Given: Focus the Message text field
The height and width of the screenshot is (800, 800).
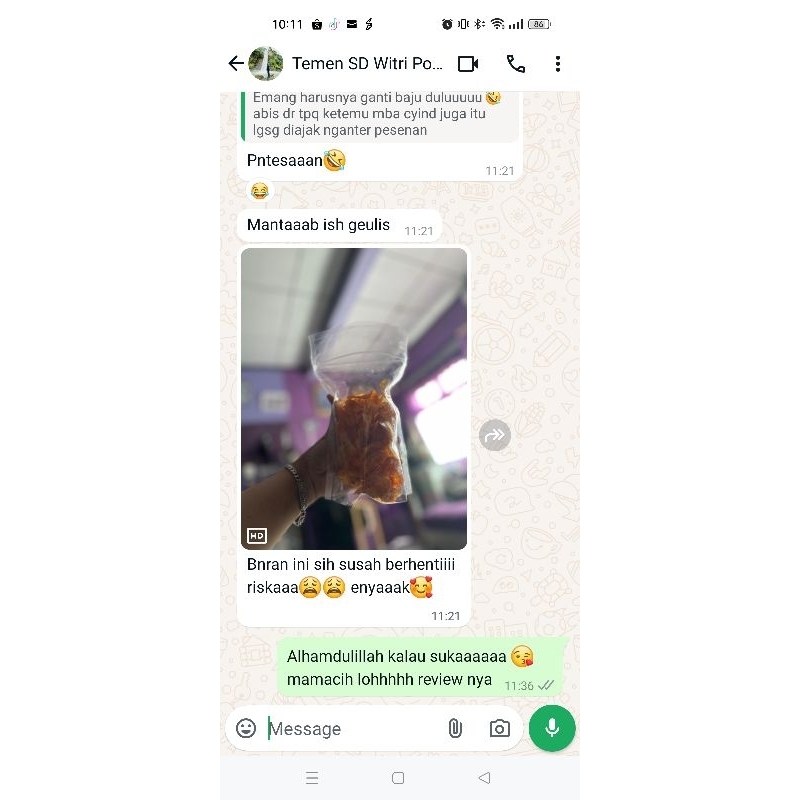Looking at the screenshot, I should pos(350,729).
